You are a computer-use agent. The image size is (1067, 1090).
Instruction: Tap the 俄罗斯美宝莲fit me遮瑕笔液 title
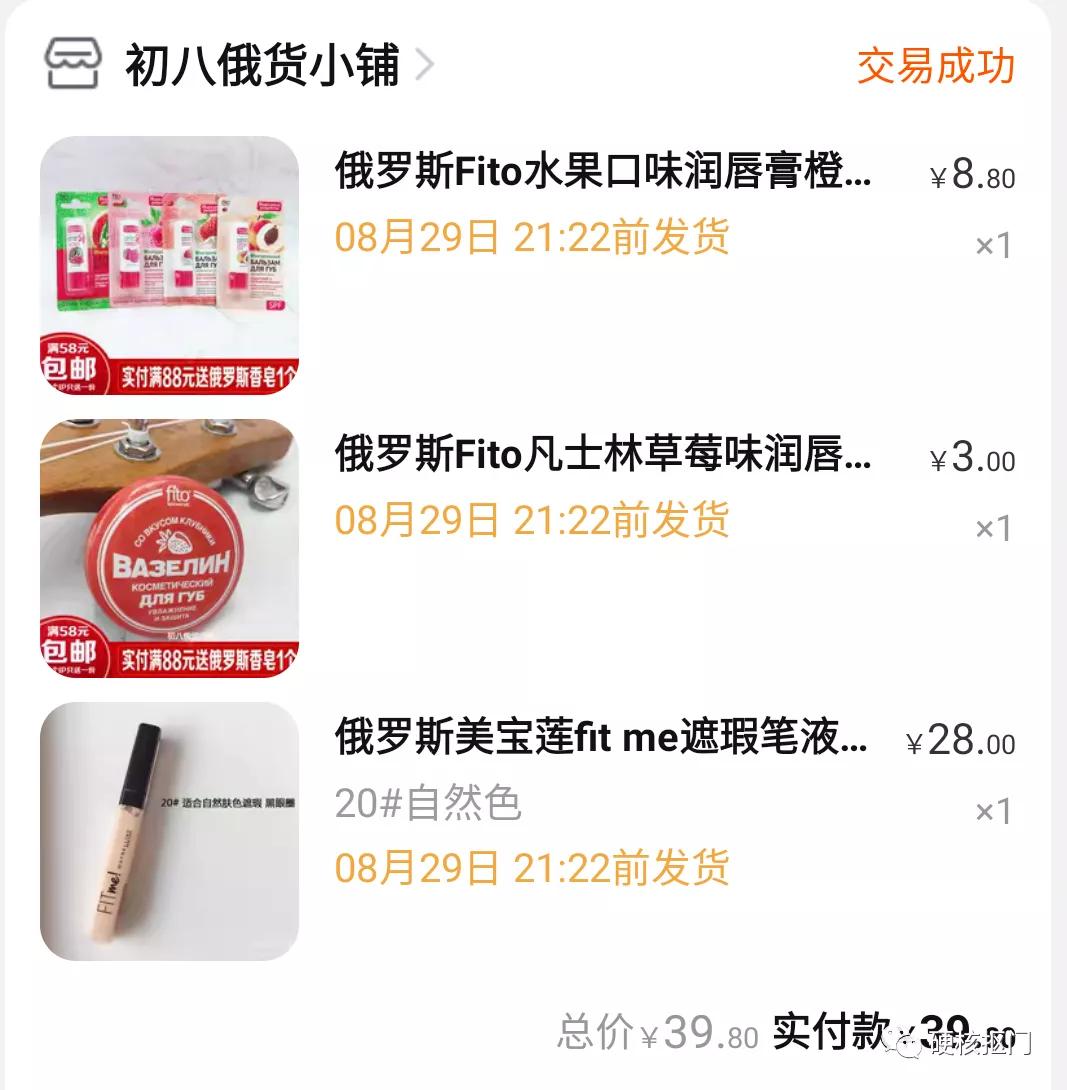pyautogui.click(x=560, y=742)
